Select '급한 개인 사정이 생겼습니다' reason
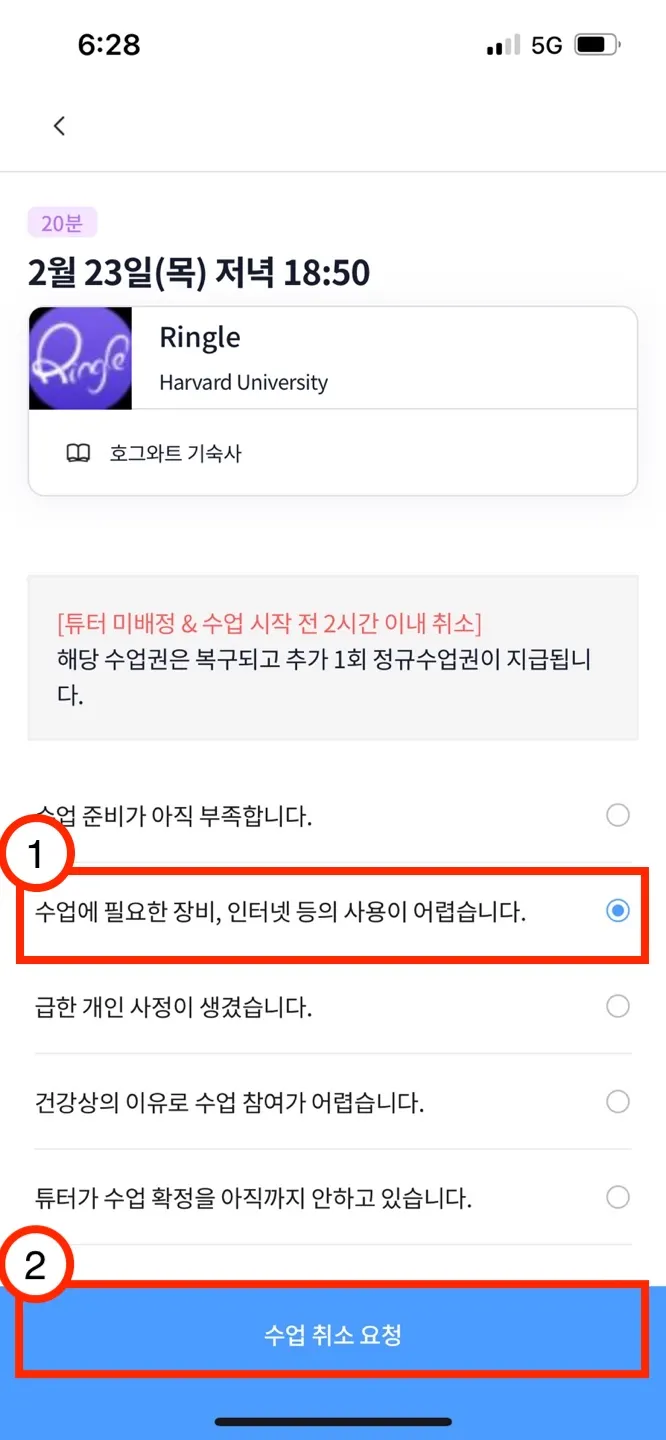This screenshot has height=1440, width=666. click(618, 1006)
